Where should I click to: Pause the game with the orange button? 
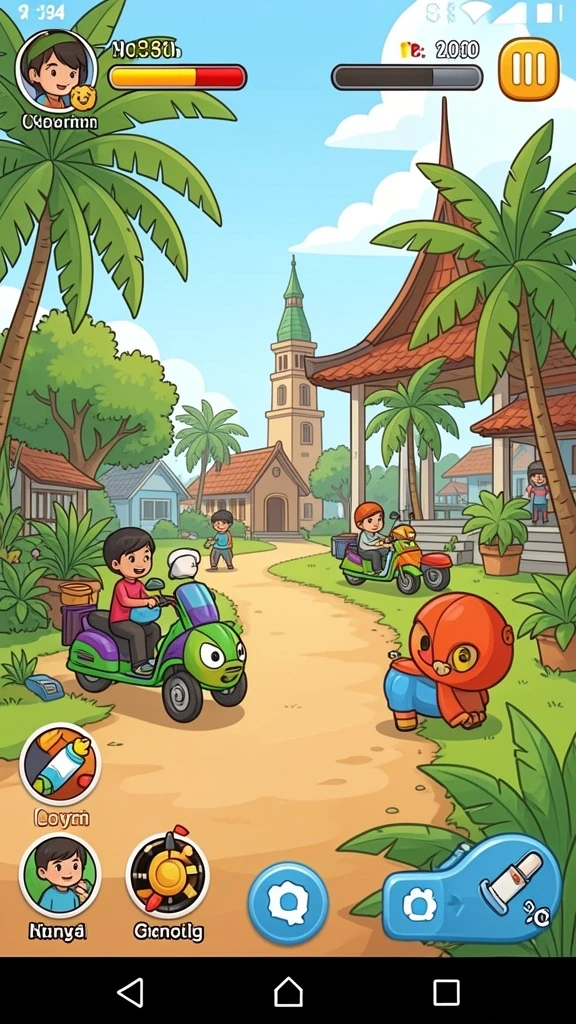click(529, 69)
